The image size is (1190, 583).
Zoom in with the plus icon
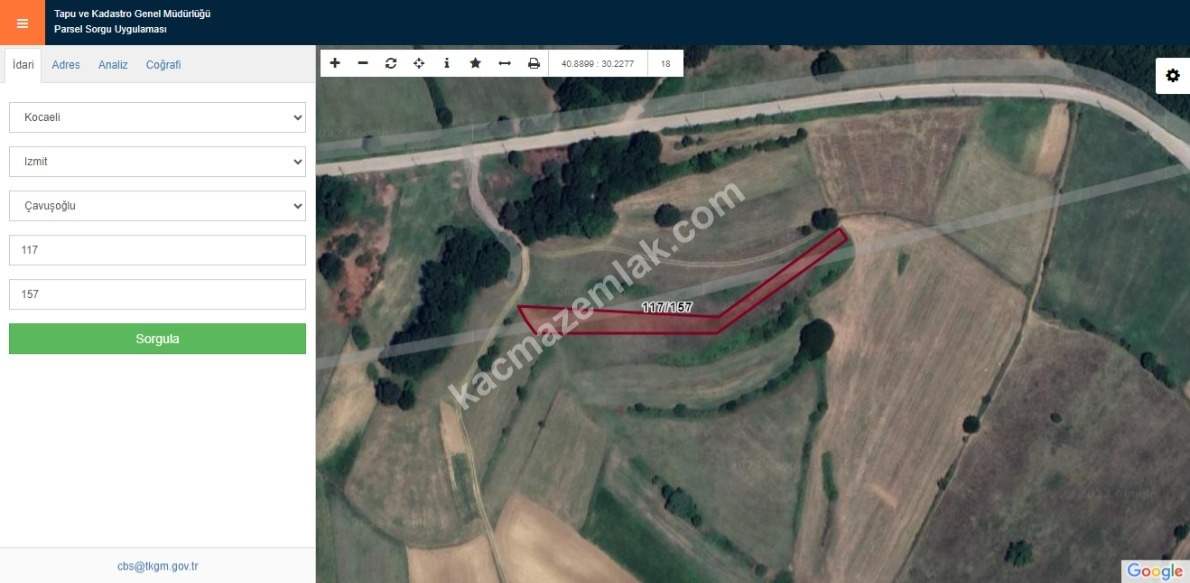click(335, 63)
